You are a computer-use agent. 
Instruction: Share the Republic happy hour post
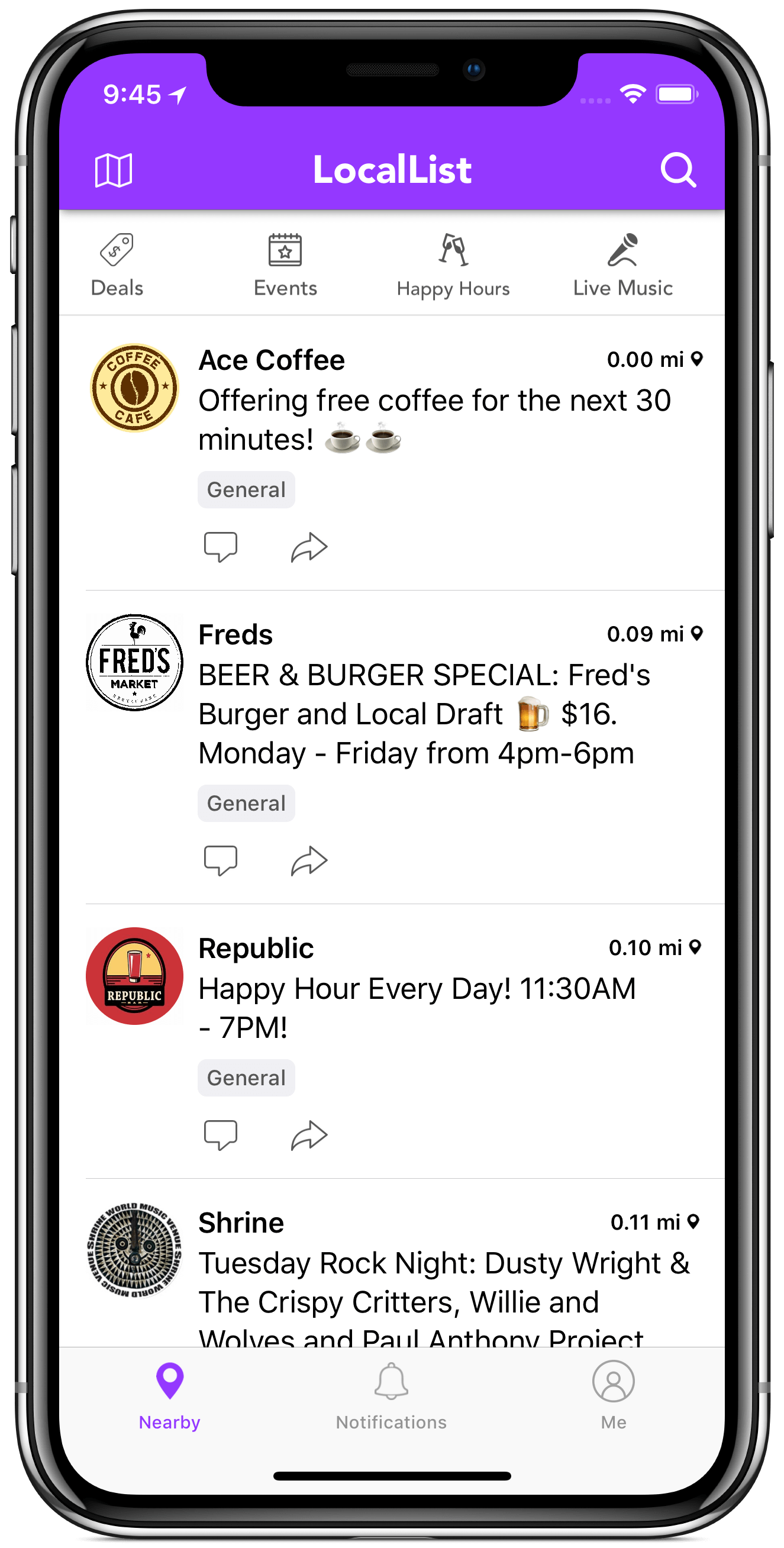tap(309, 1135)
